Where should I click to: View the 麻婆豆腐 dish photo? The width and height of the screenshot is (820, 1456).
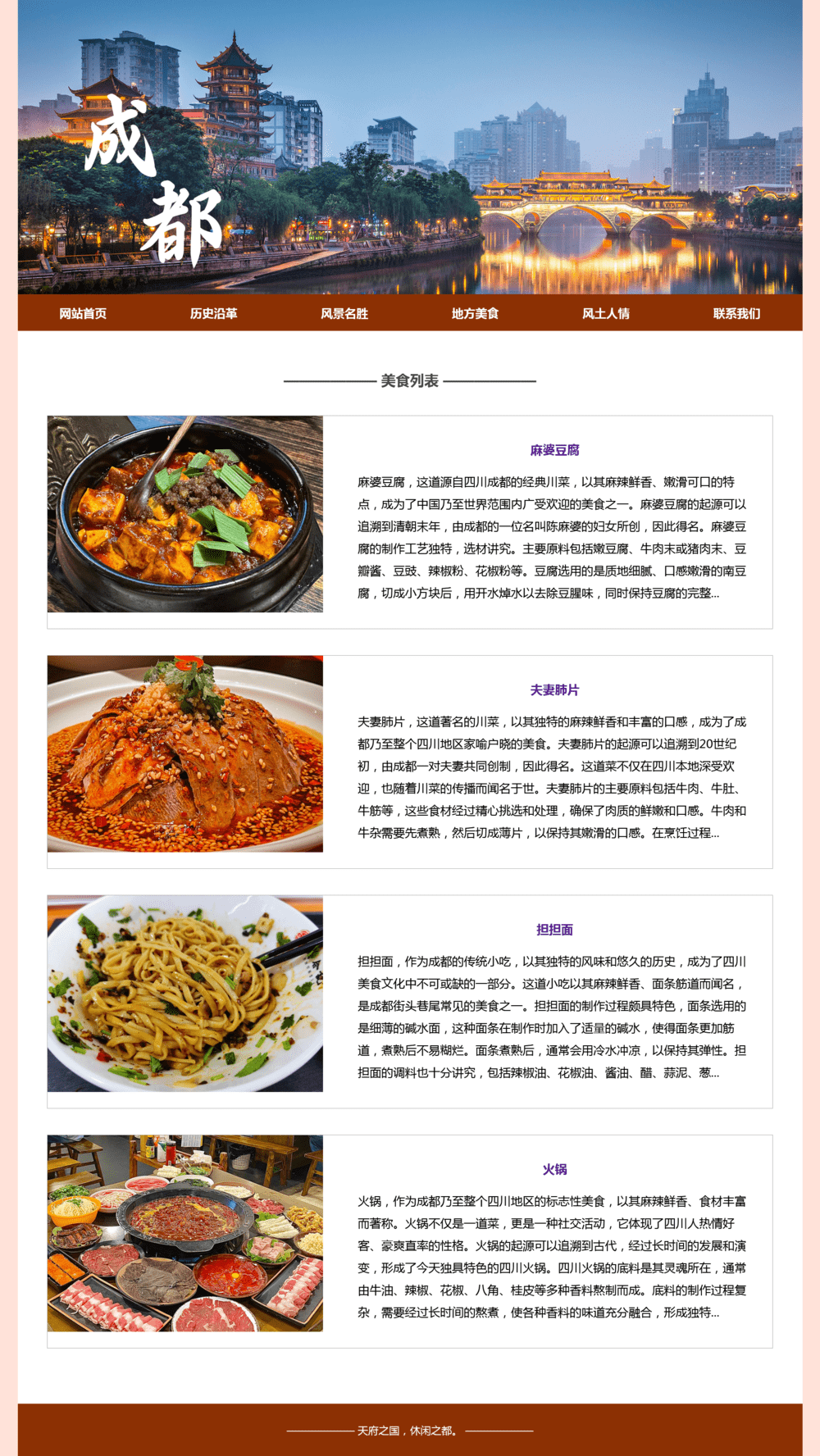185,514
